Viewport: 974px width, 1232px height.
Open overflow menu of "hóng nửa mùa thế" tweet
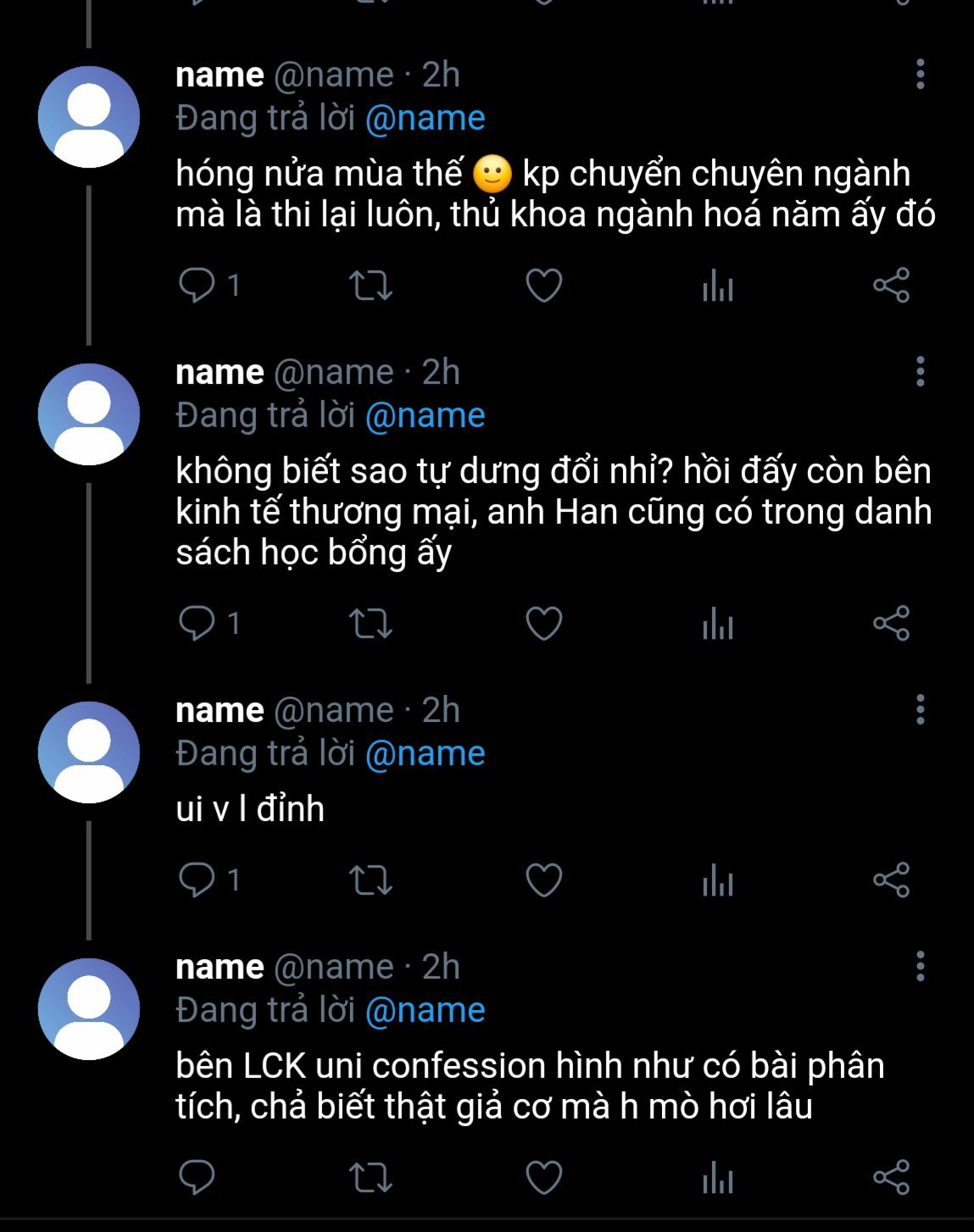tap(920, 75)
